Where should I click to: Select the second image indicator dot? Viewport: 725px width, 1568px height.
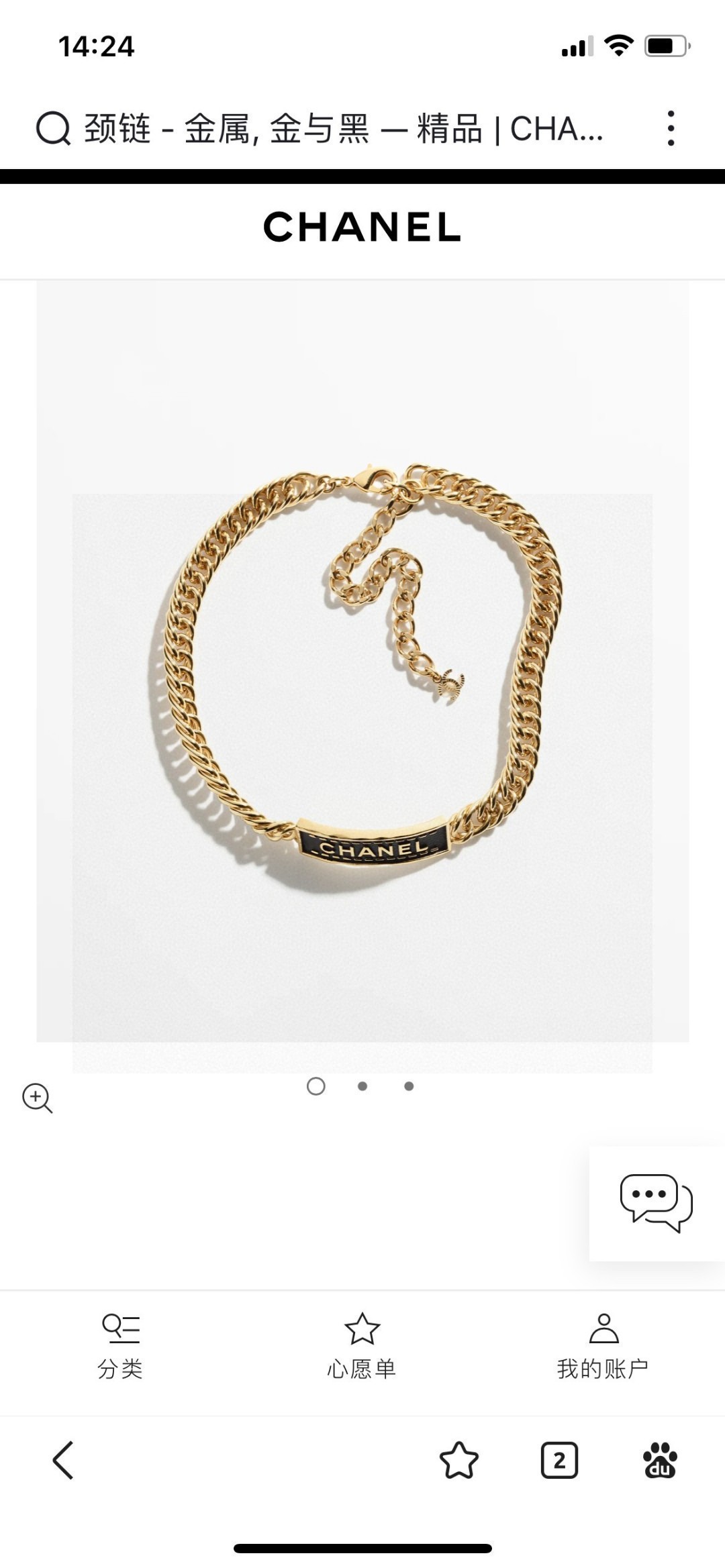[x=362, y=1086]
